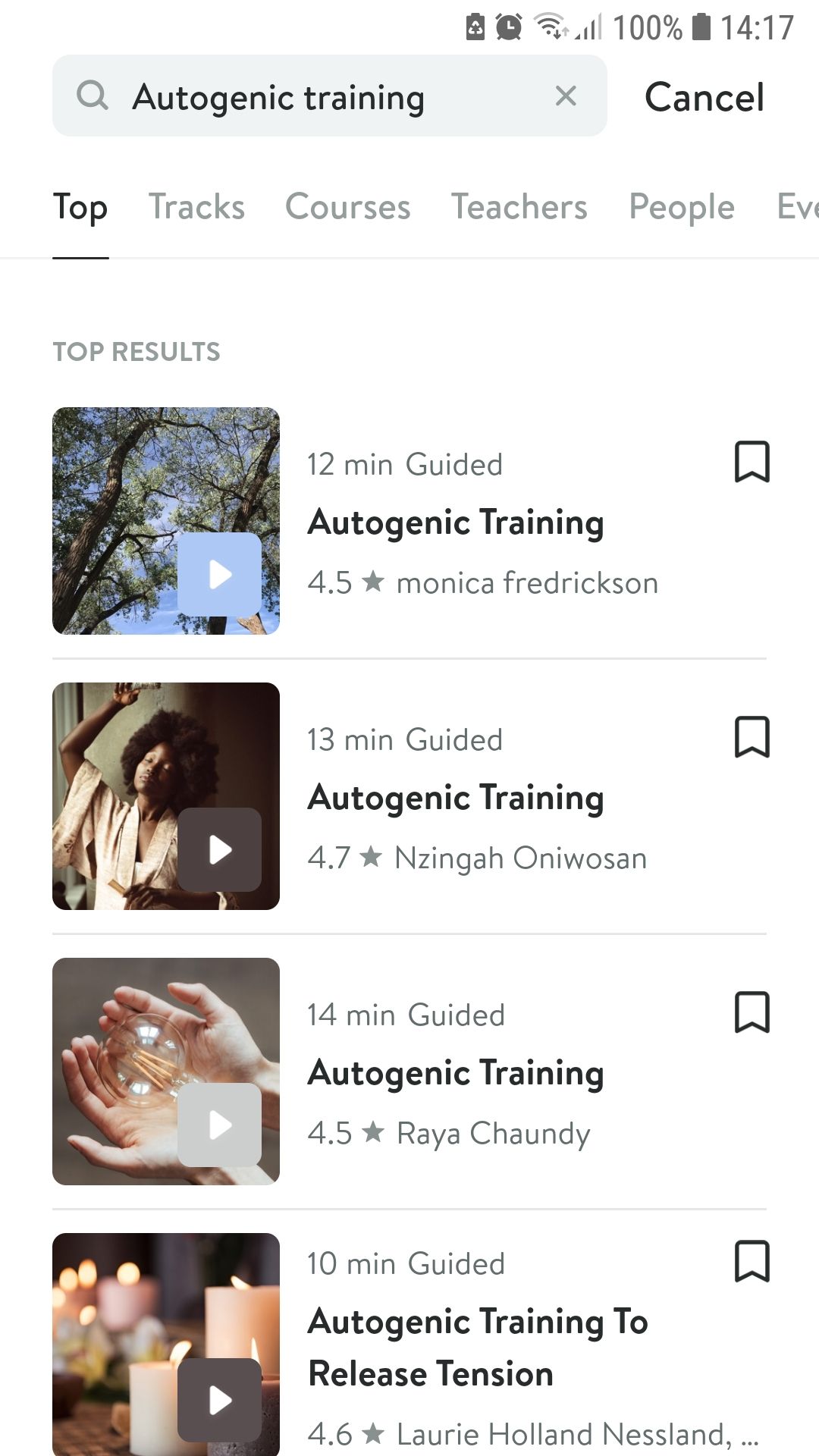Switch to the Courses tab
This screenshot has width=819, height=1456.
(x=347, y=207)
